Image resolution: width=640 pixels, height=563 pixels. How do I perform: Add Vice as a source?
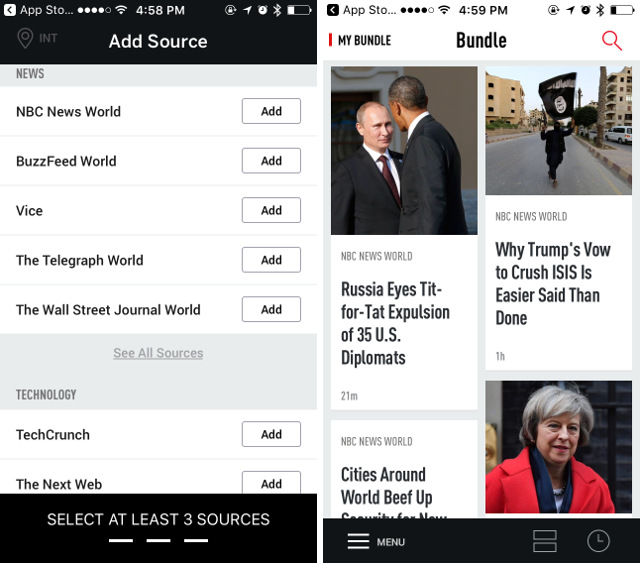click(271, 210)
